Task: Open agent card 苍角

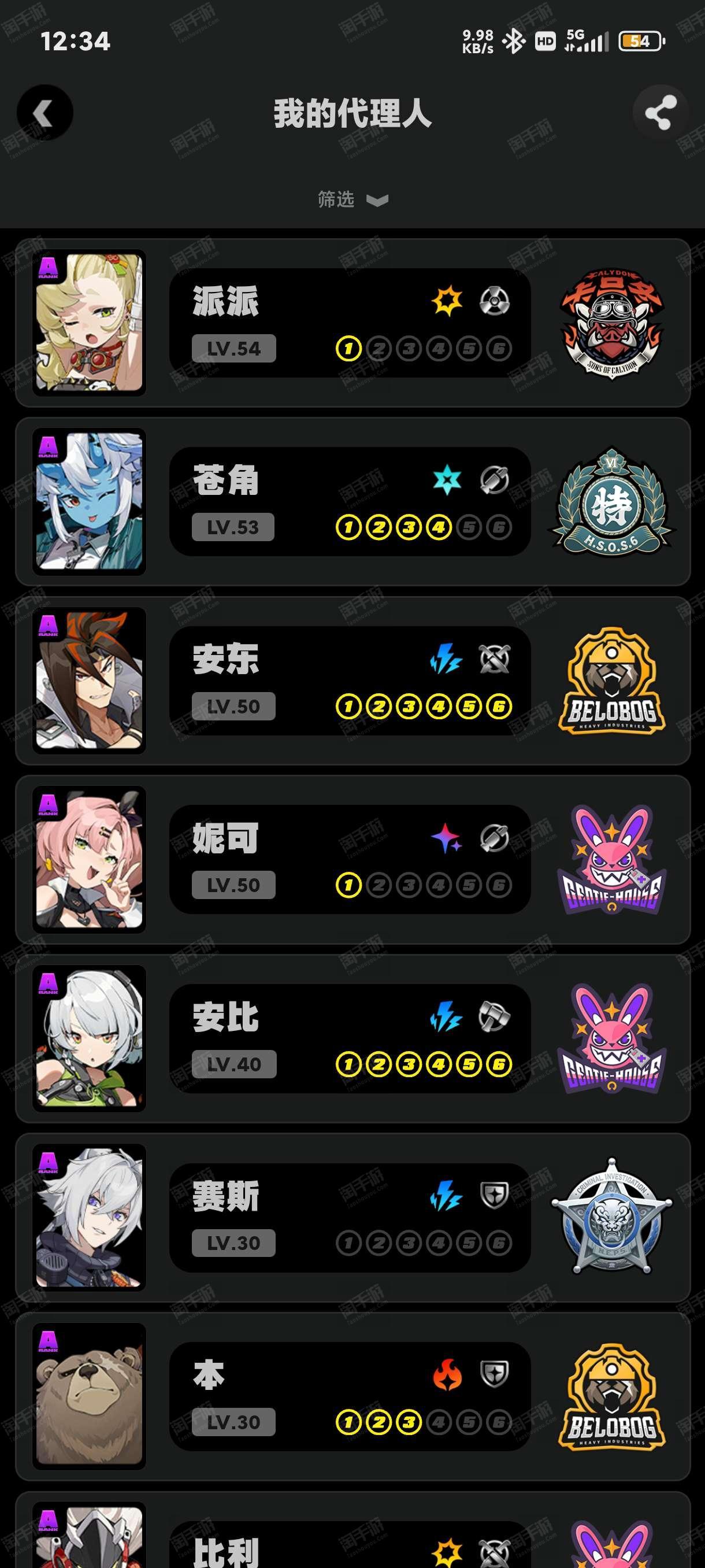Action: coord(353,502)
